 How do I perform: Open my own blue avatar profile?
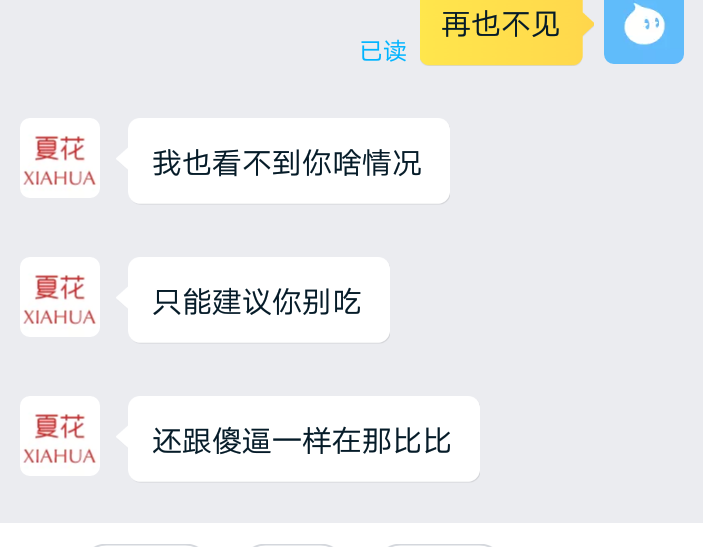pyautogui.click(x=644, y=28)
